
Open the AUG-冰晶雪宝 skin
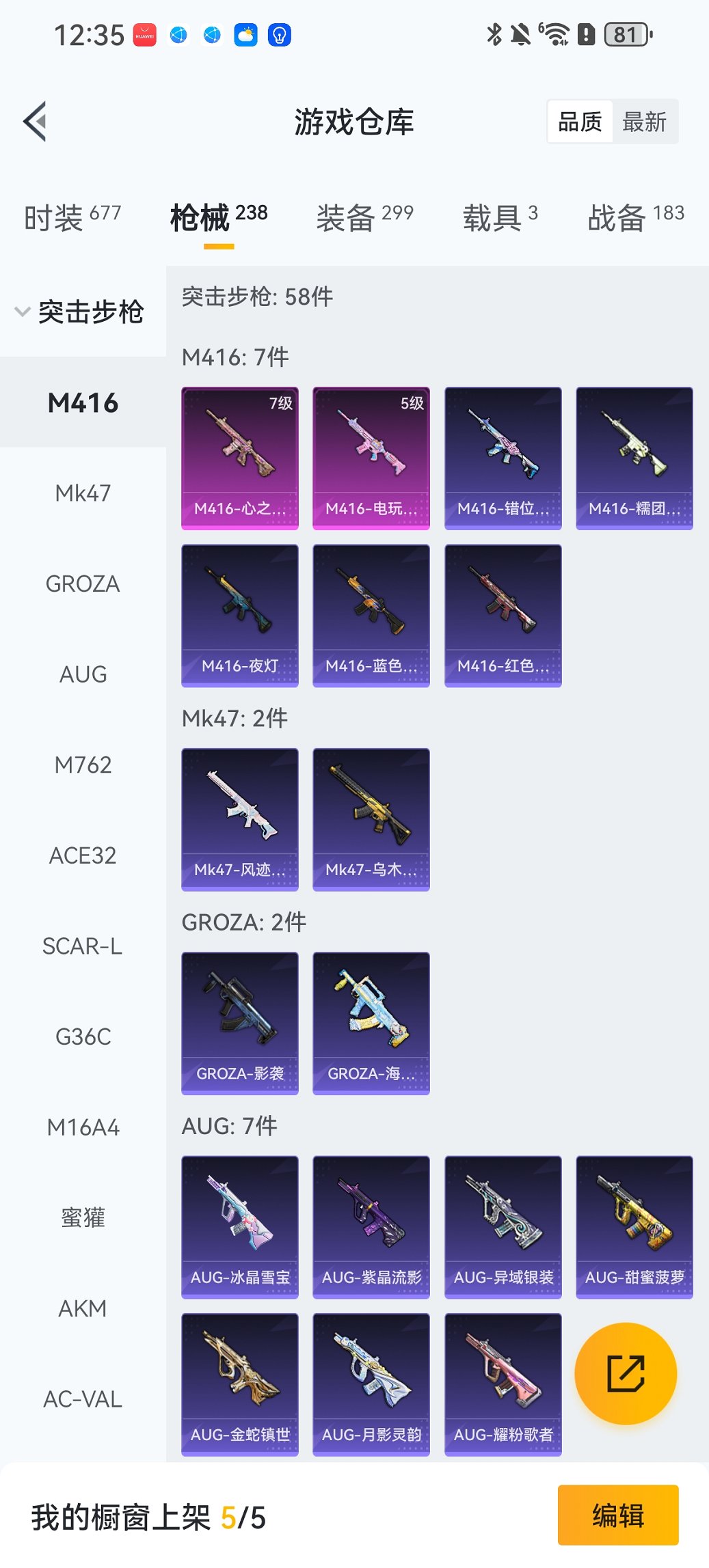[239, 1226]
